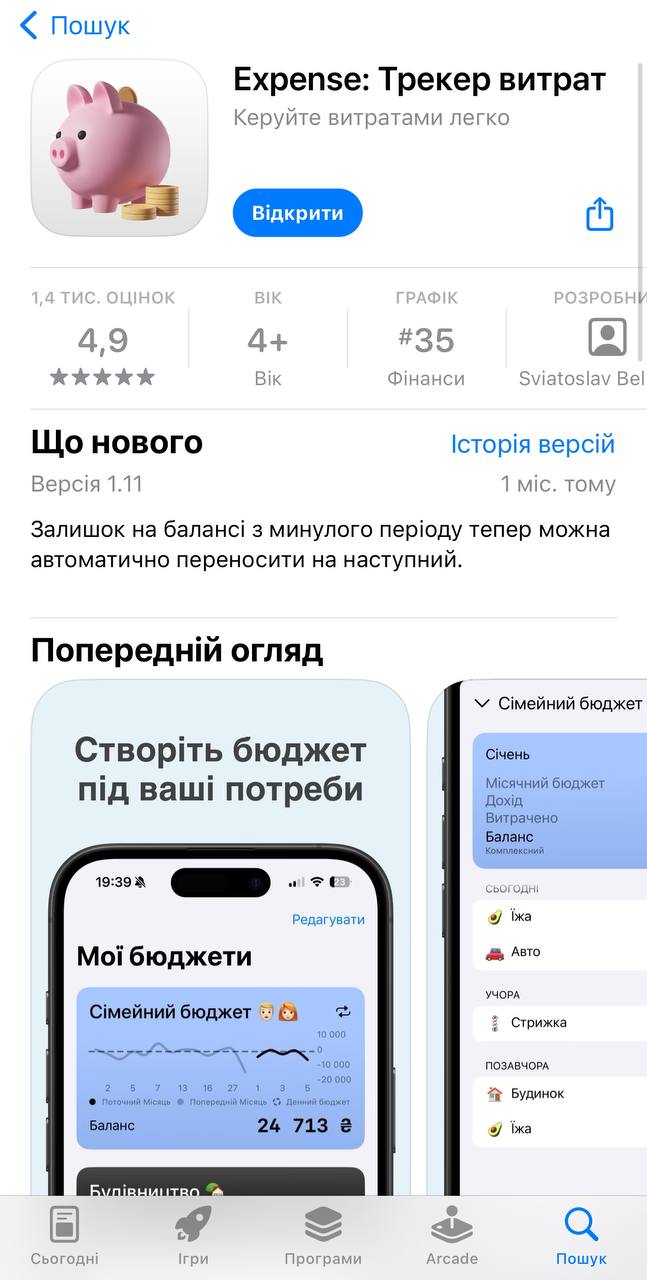Switch to the Arcade tab
The height and width of the screenshot is (1280, 647).
point(452,1236)
